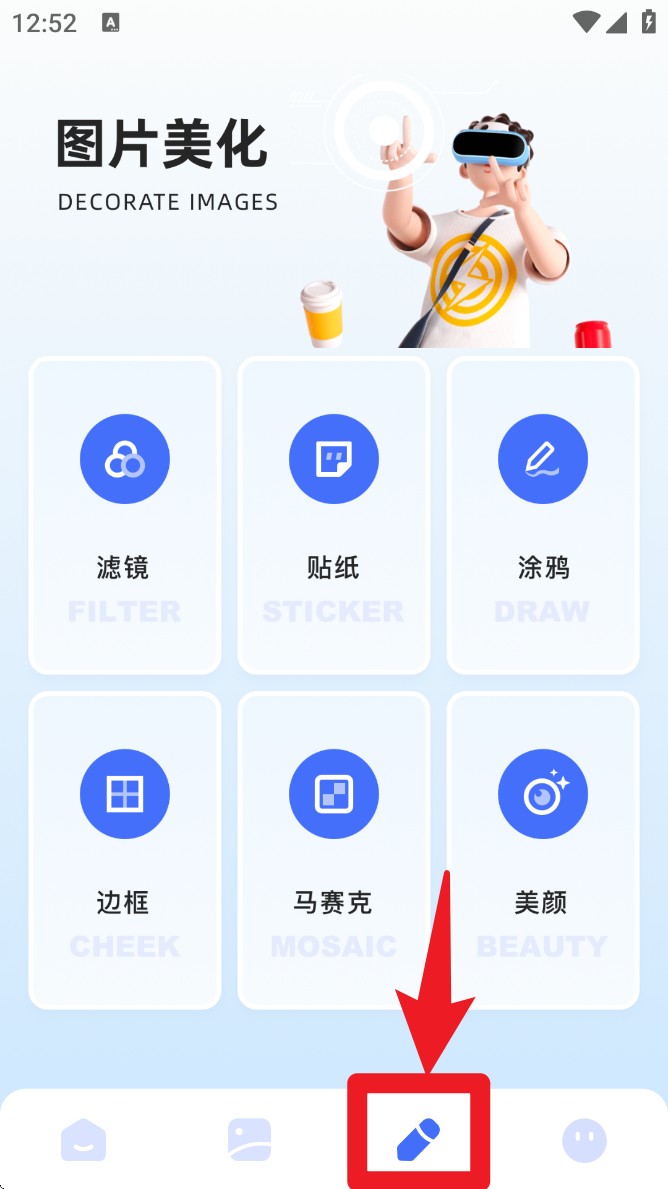
Task: Launch the 涂鸦 Draw feature
Action: [543, 515]
